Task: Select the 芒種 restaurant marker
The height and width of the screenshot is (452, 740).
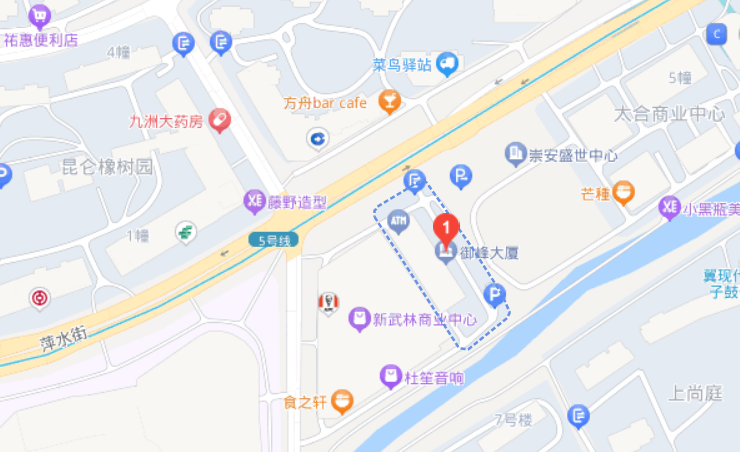Action: coord(624,193)
